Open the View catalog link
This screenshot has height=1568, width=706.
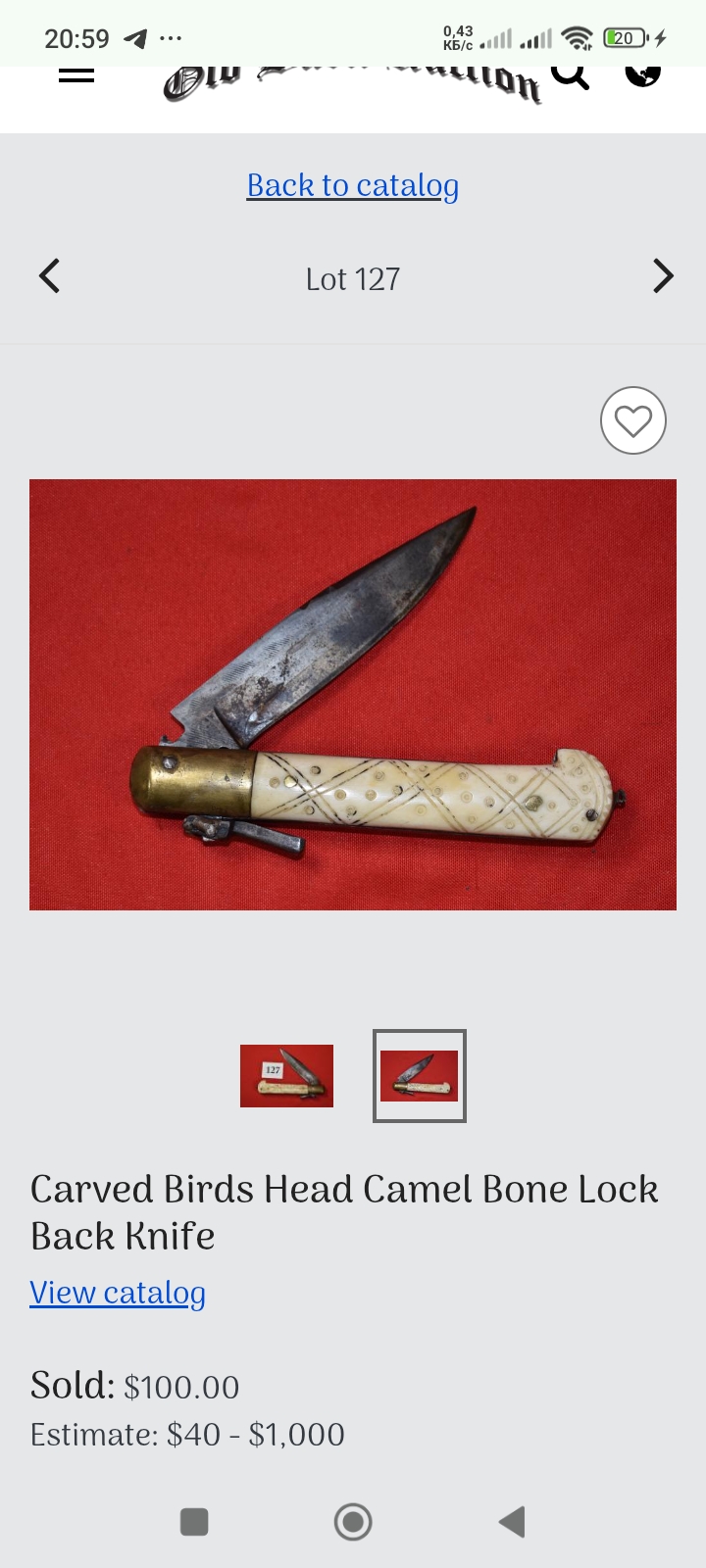point(118,1293)
